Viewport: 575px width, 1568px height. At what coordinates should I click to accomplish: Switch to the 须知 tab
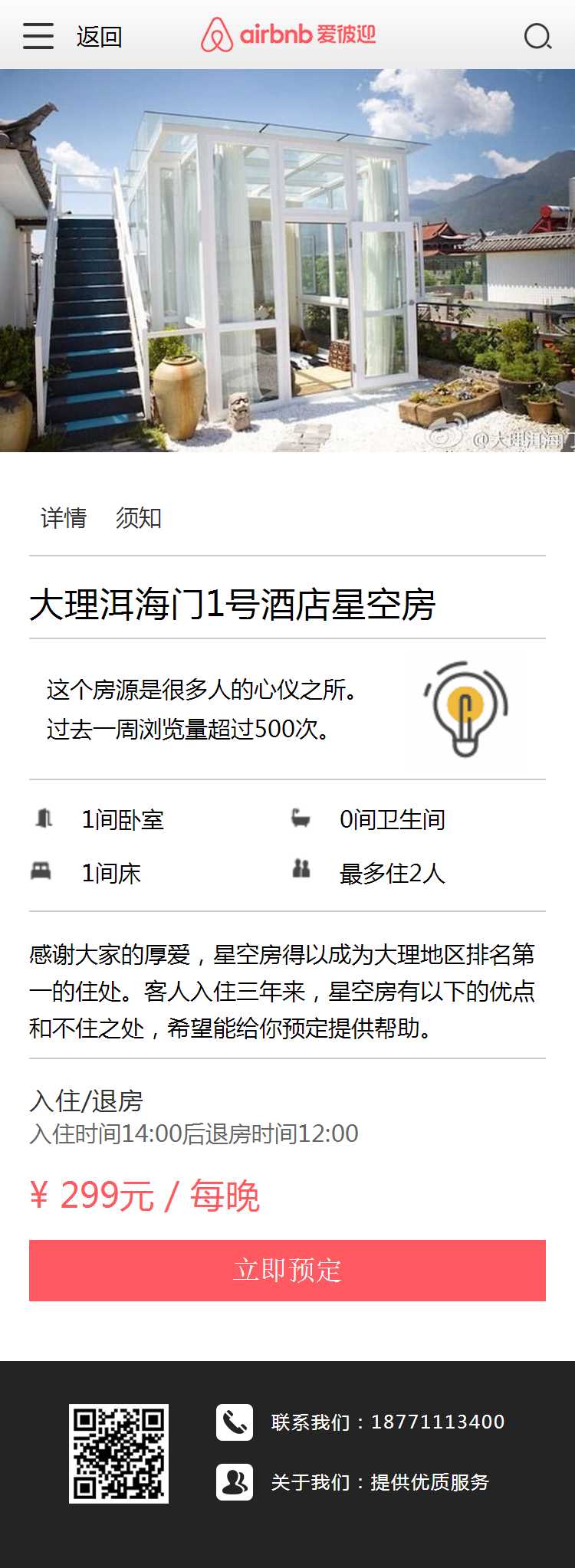(x=139, y=518)
